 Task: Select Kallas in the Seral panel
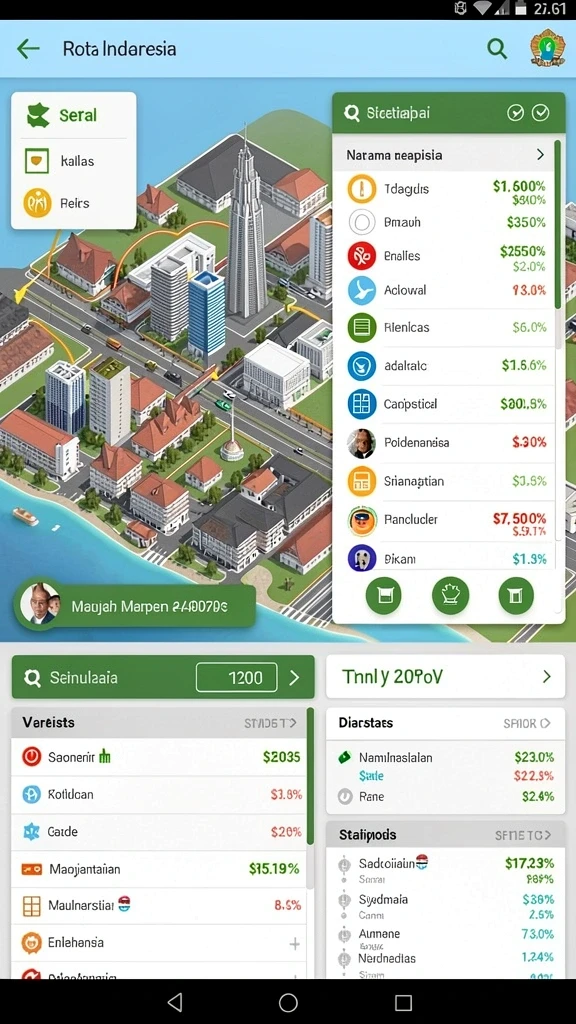(73, 161)
